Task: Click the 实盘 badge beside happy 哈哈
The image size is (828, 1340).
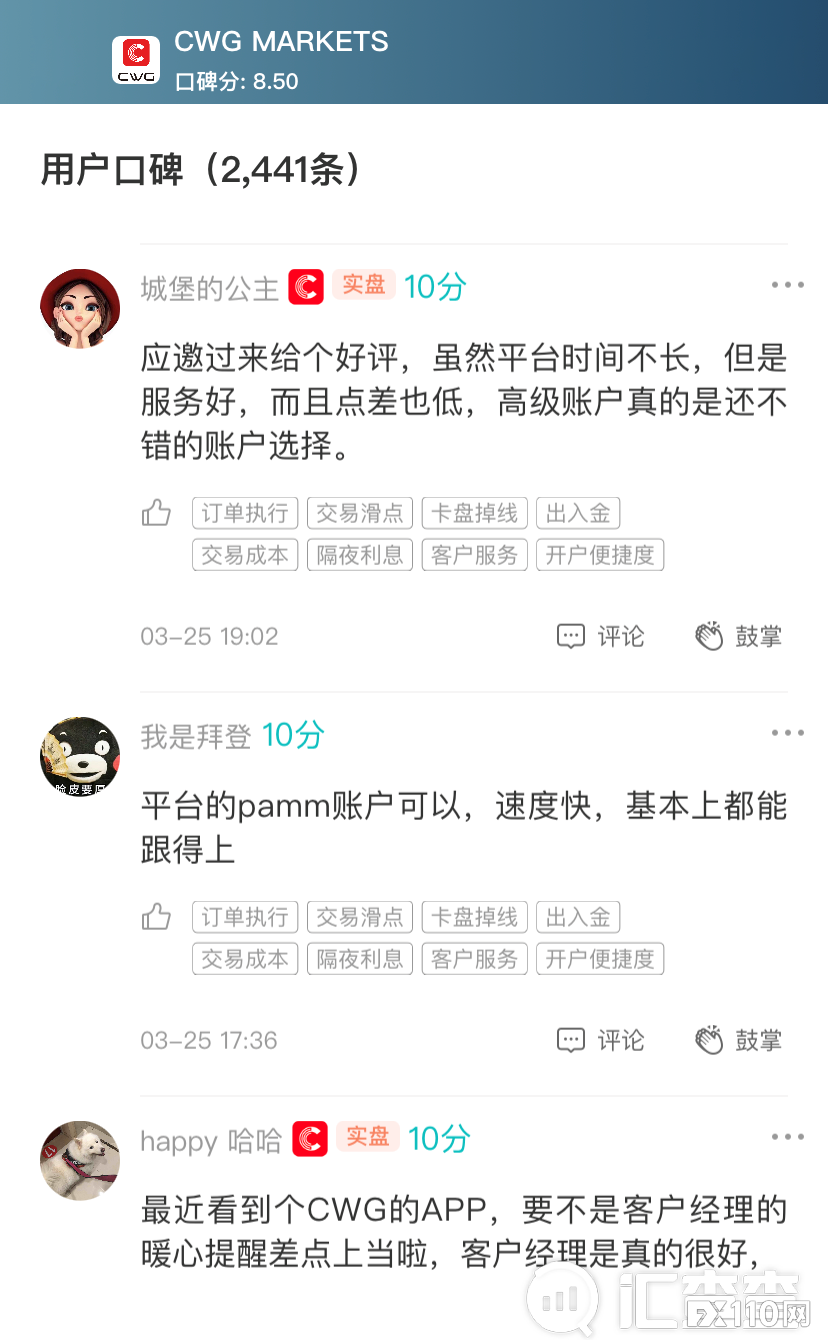Action: tap(367, 1136)
